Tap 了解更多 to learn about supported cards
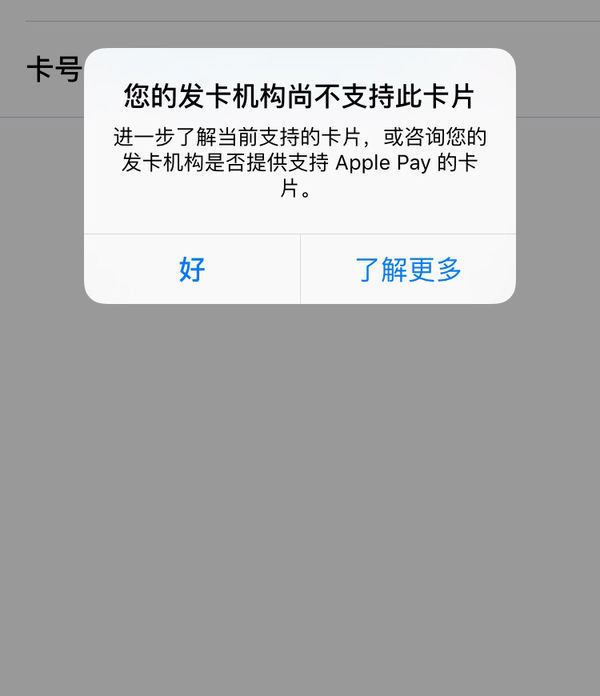Image resolution: width=600 pixels, height=696 pixels. click(x=408, y=269)
